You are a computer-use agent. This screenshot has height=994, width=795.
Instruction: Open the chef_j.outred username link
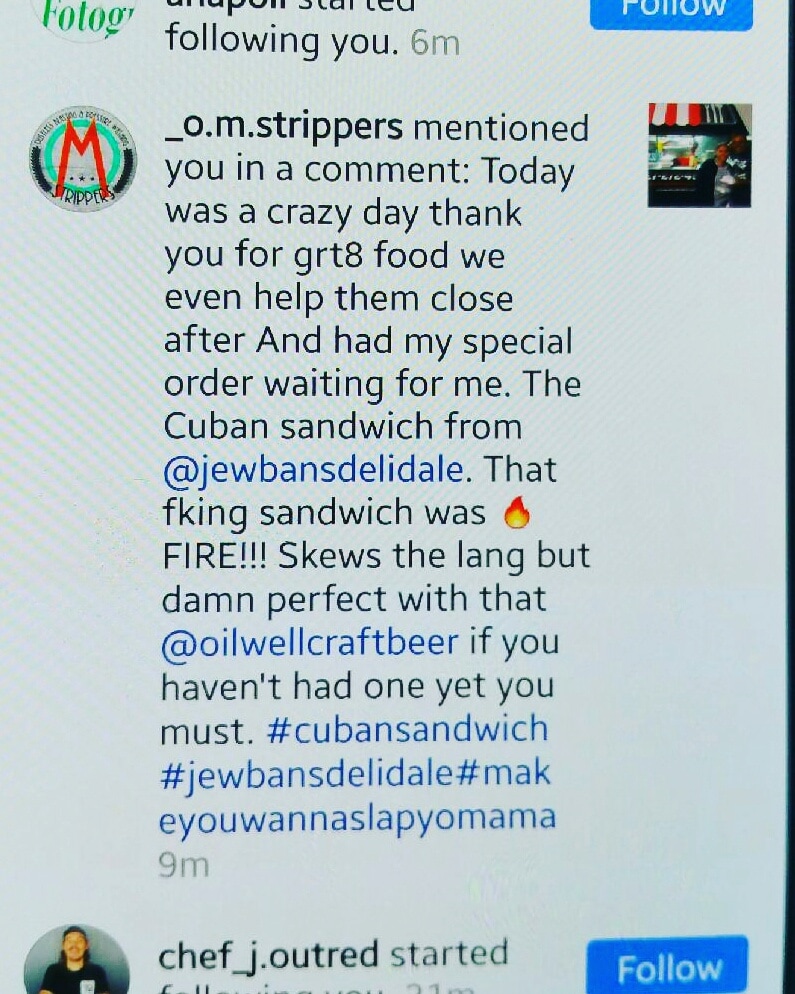[268, 954]
